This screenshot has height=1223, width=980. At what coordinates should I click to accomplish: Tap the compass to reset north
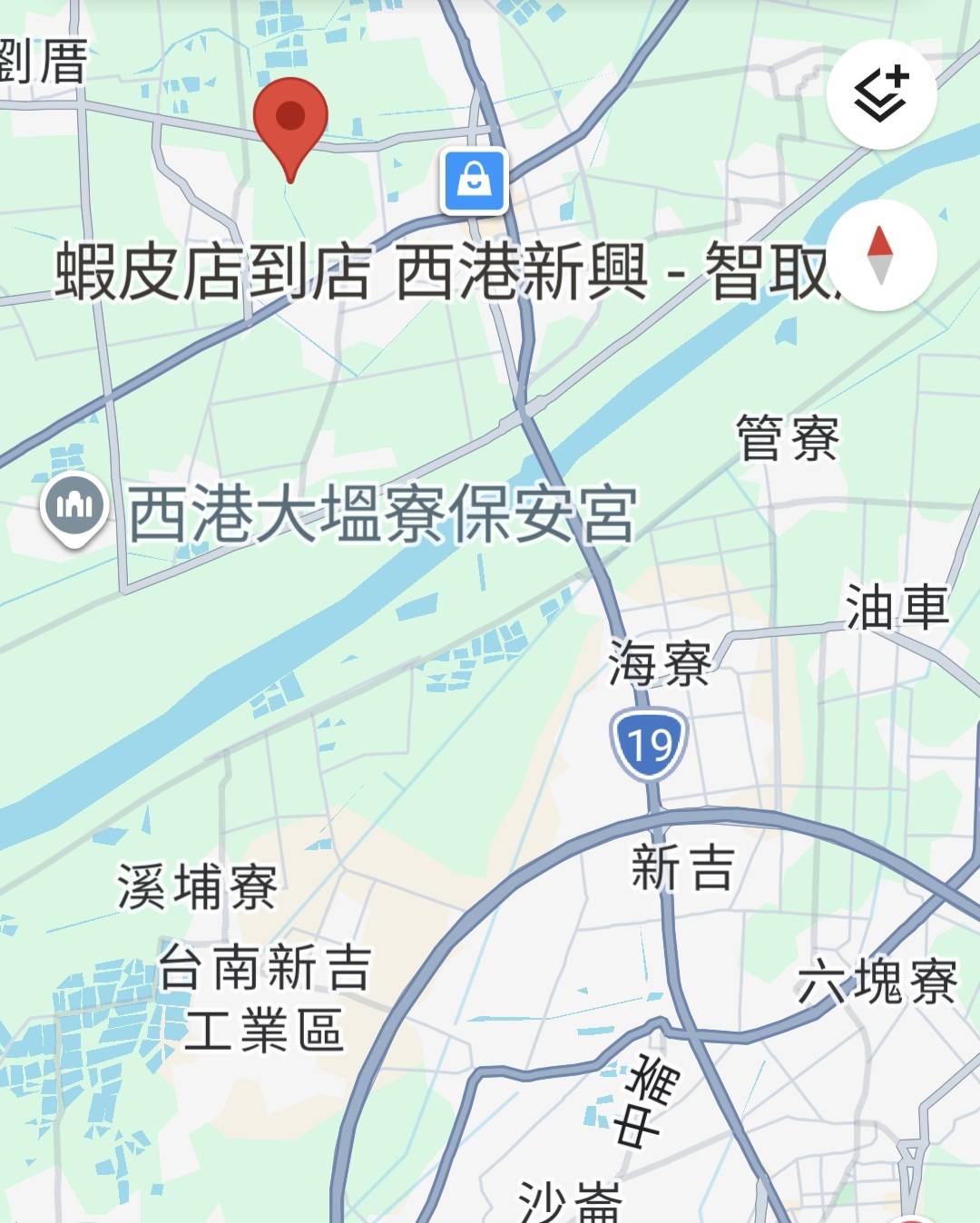click(x=879, y=257)
